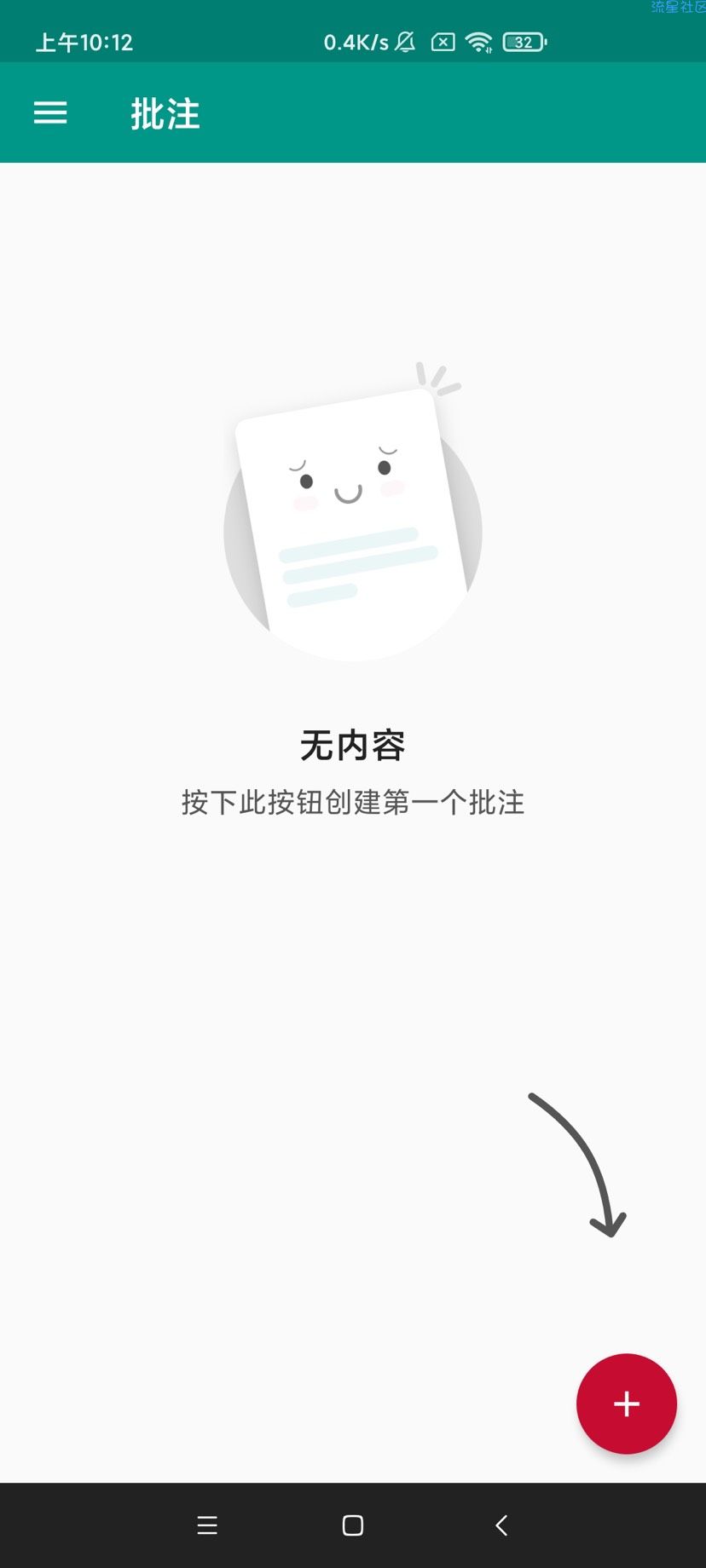Viewport: 706px width, 1568px height.
Task: Return to the home screen
Action: 353,1525
